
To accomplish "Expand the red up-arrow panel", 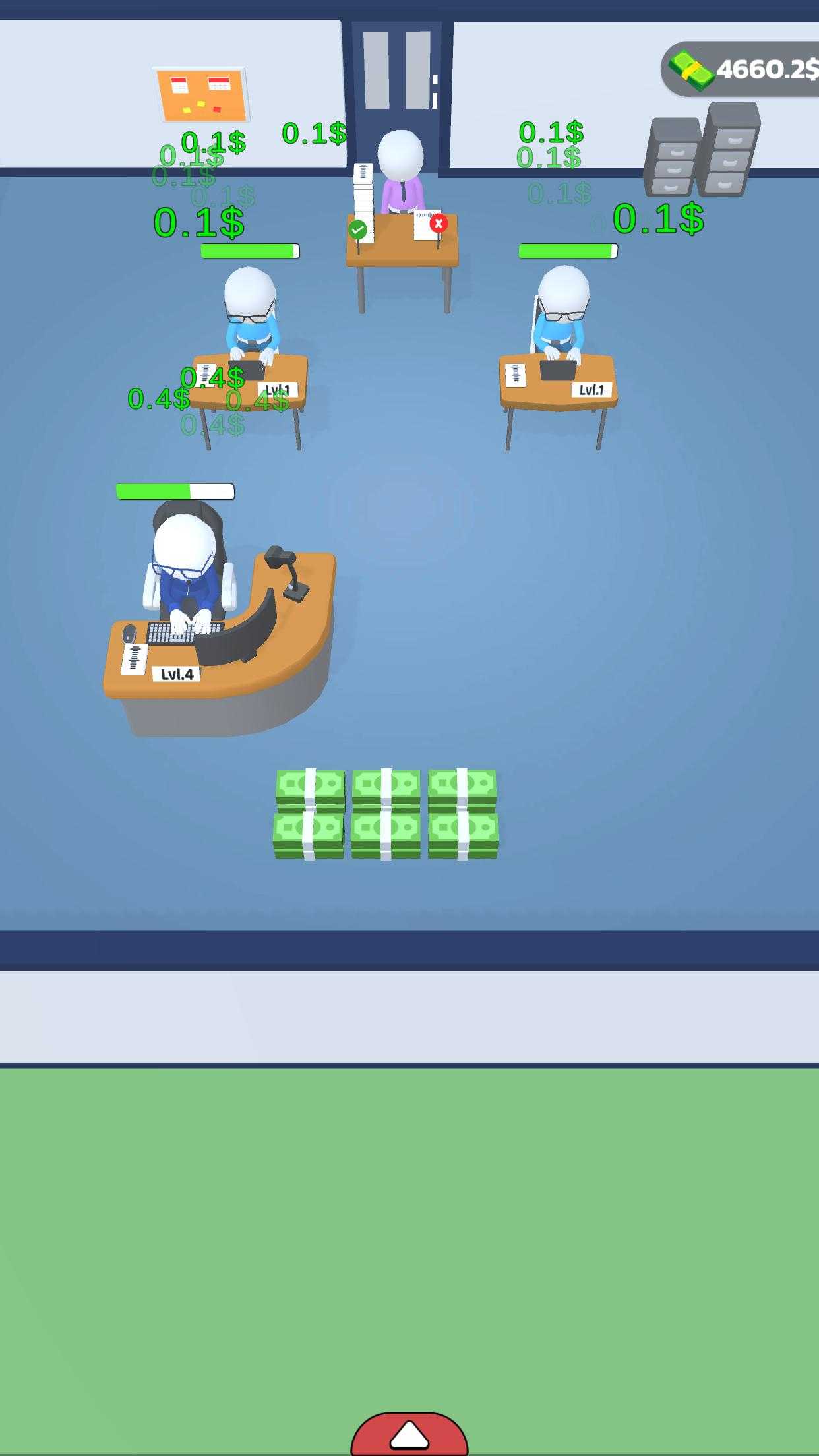I will tap(409, 1436).
